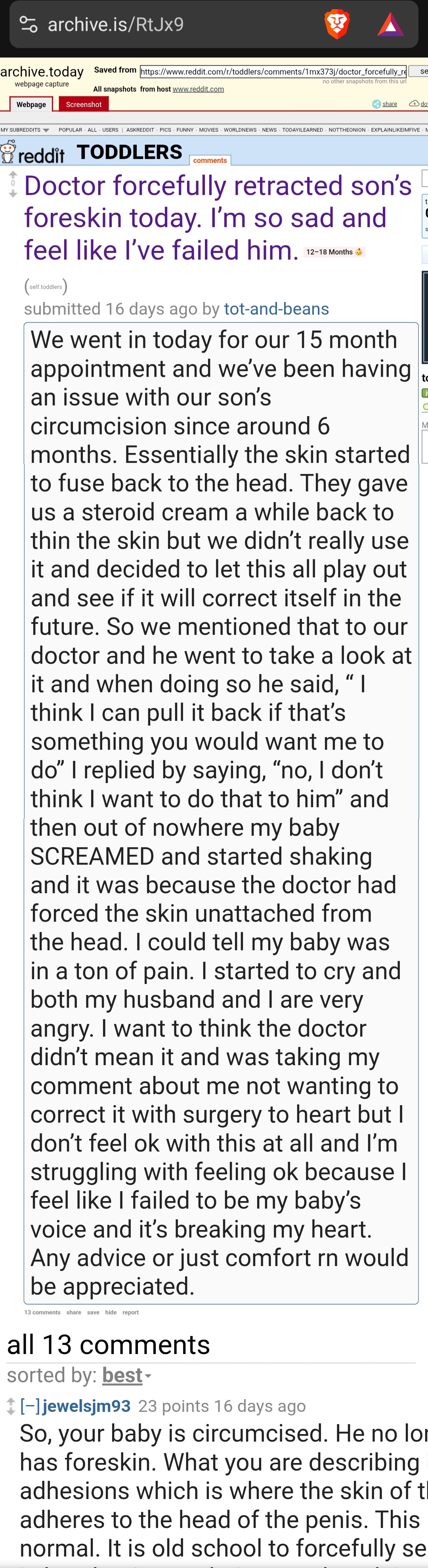The image size is (428, 1568).
Task: Report this post
Action: pos(130,1312)
